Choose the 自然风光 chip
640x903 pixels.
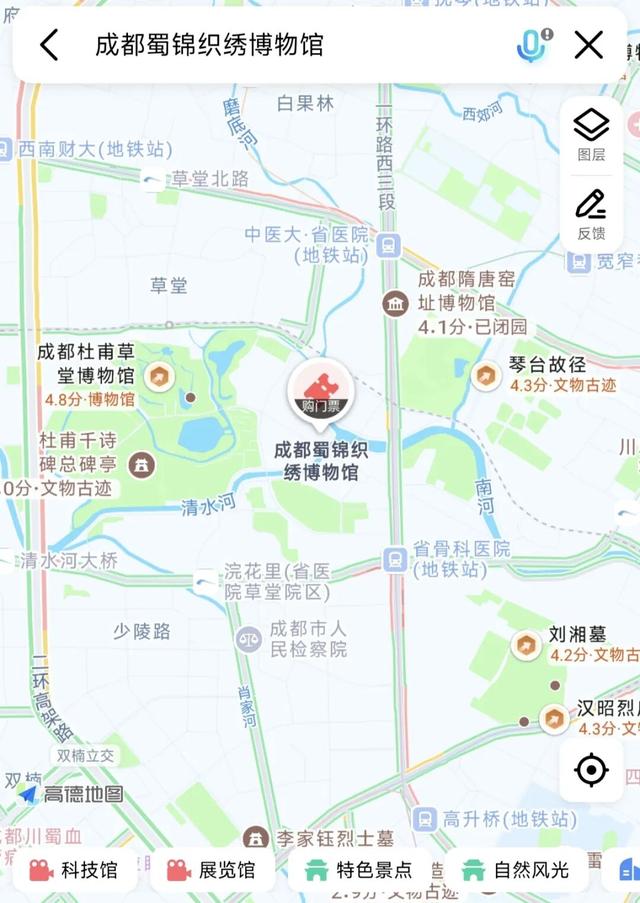click(x=517, y=870)
